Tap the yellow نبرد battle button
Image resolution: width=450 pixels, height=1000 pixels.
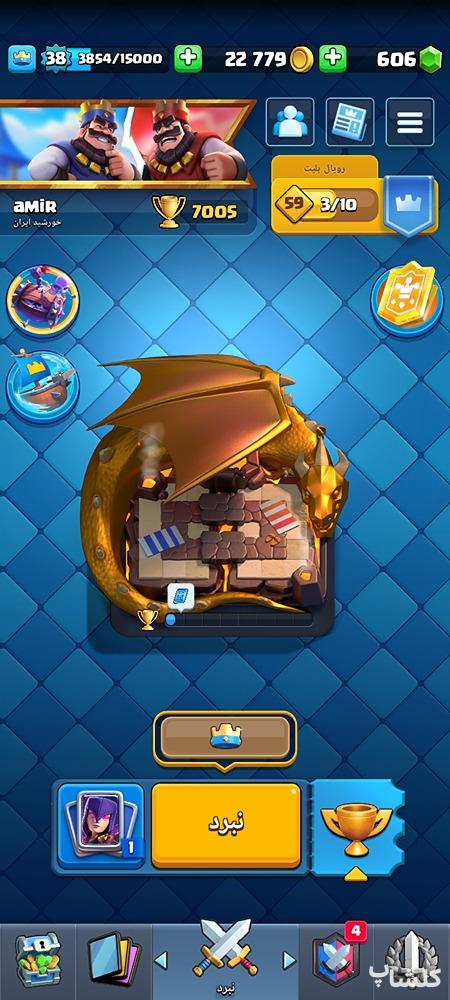pyautogui.click(x=226, y=826)
